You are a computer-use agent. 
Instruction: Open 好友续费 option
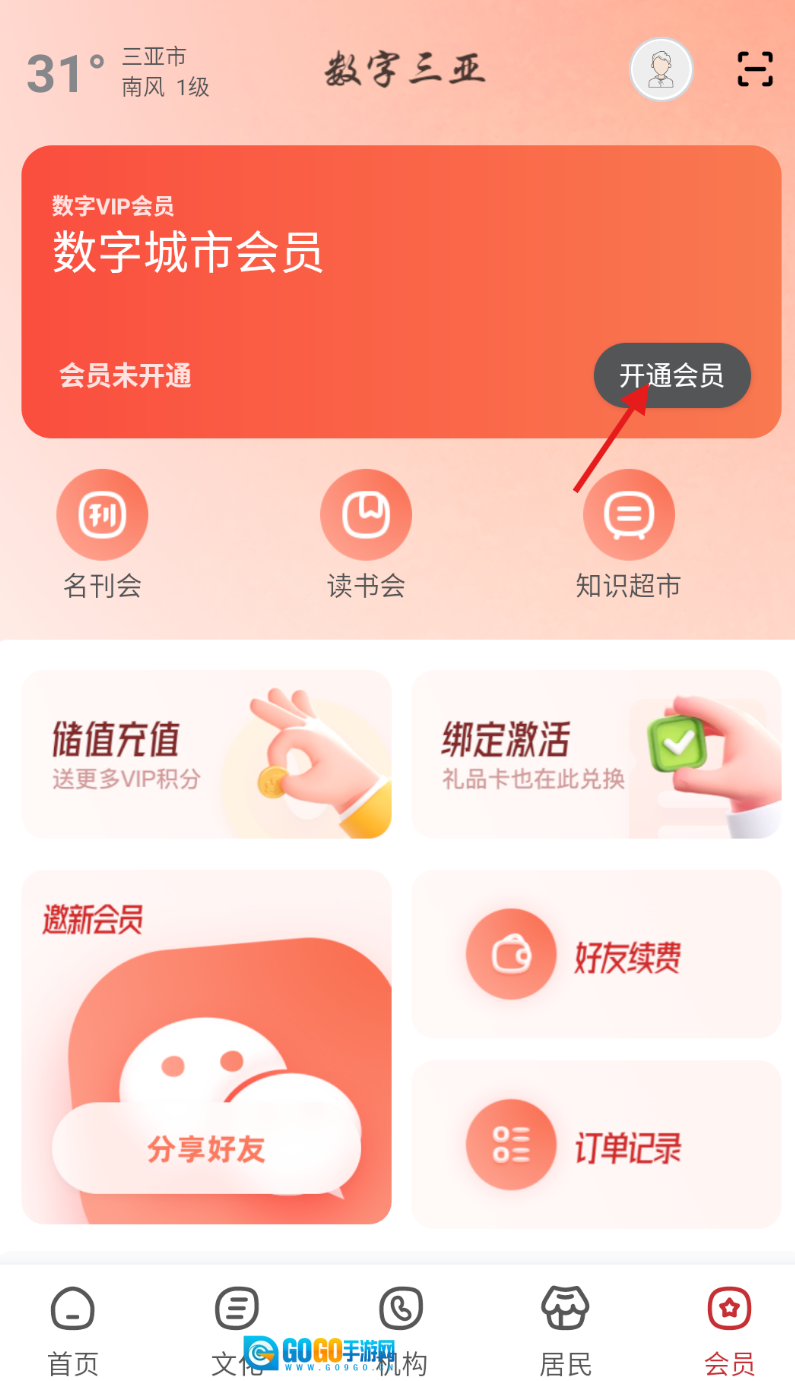(596, 955)
